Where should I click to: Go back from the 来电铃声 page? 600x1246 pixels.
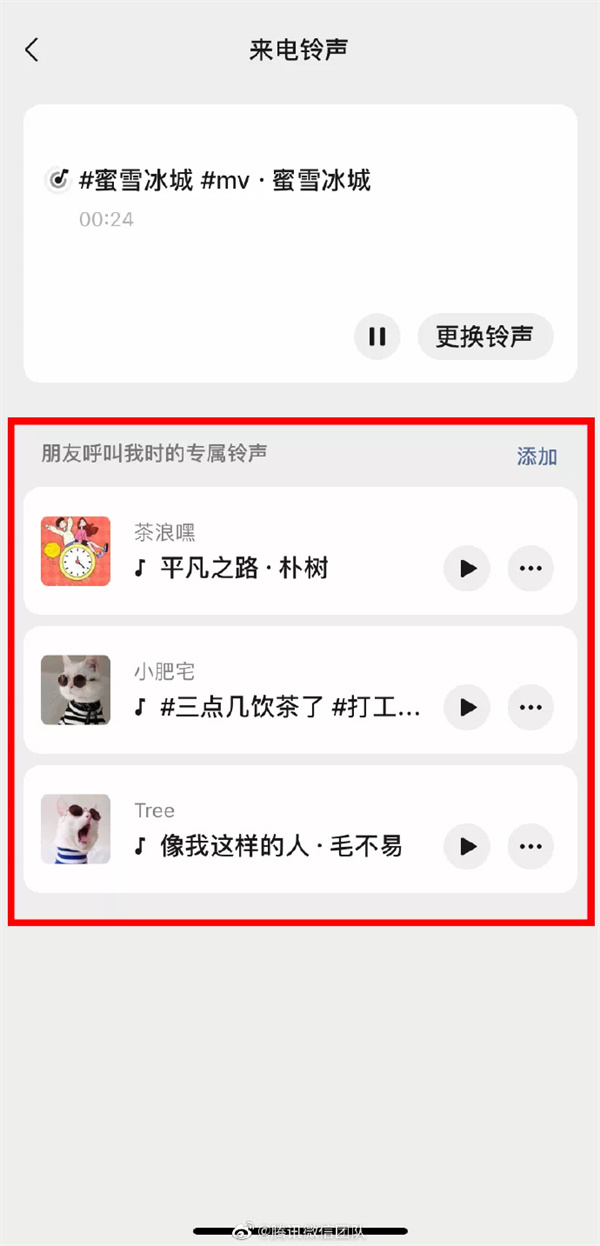click(32, 50)
